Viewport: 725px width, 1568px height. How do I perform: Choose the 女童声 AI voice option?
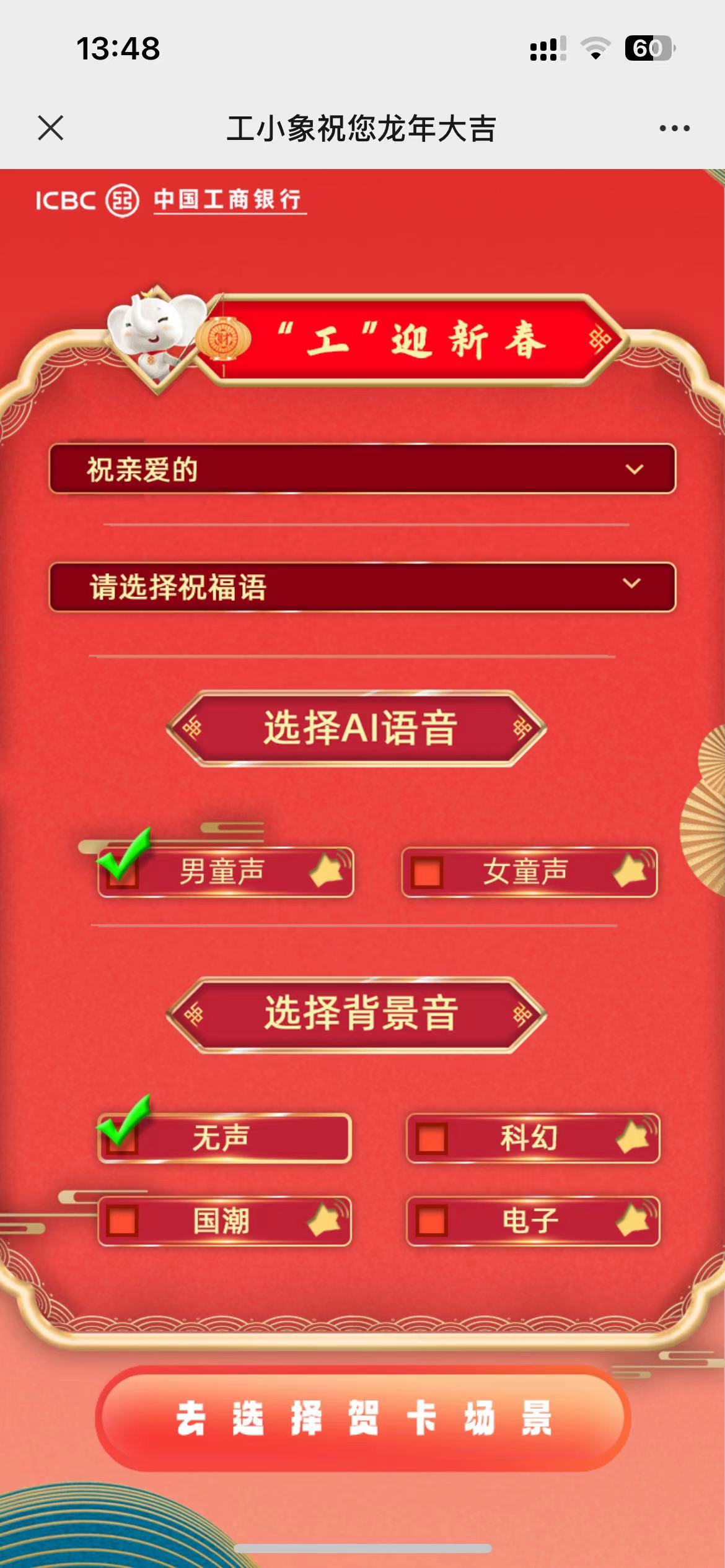coord(528,872)
